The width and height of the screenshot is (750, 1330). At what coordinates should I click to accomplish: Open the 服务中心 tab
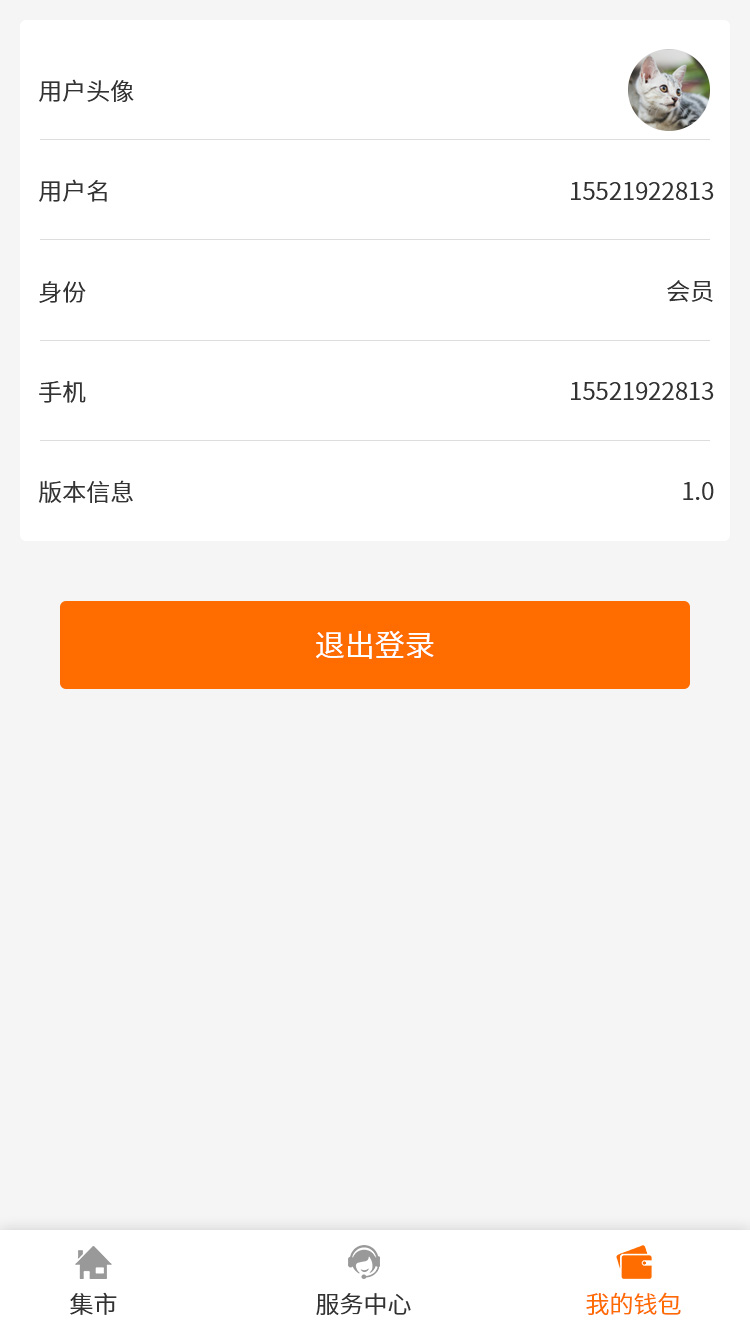363,1281
